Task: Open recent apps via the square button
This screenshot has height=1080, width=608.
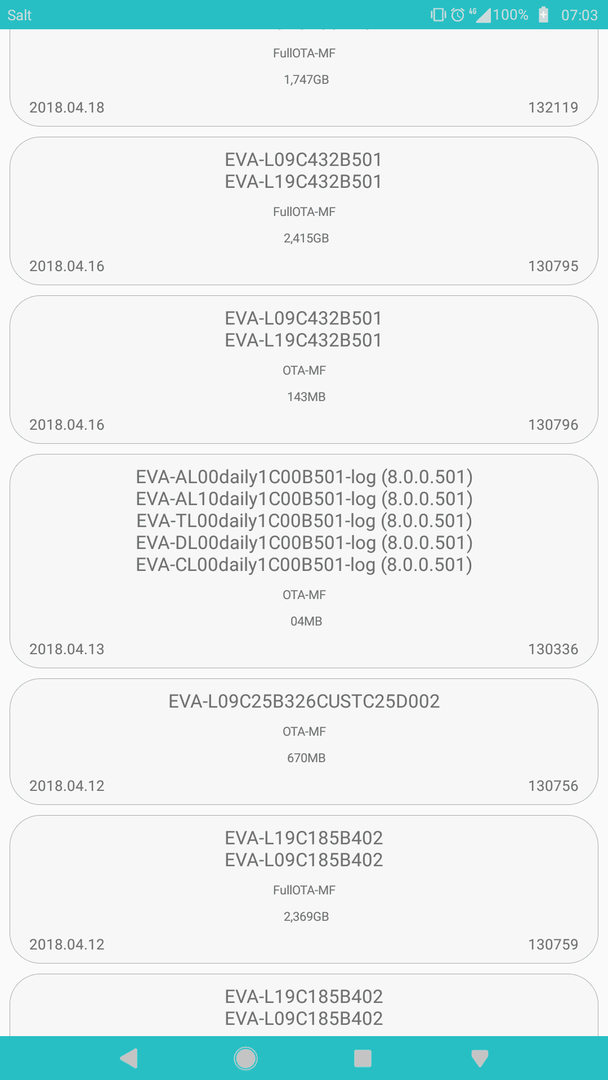Action: click(x=362, y=1058)
